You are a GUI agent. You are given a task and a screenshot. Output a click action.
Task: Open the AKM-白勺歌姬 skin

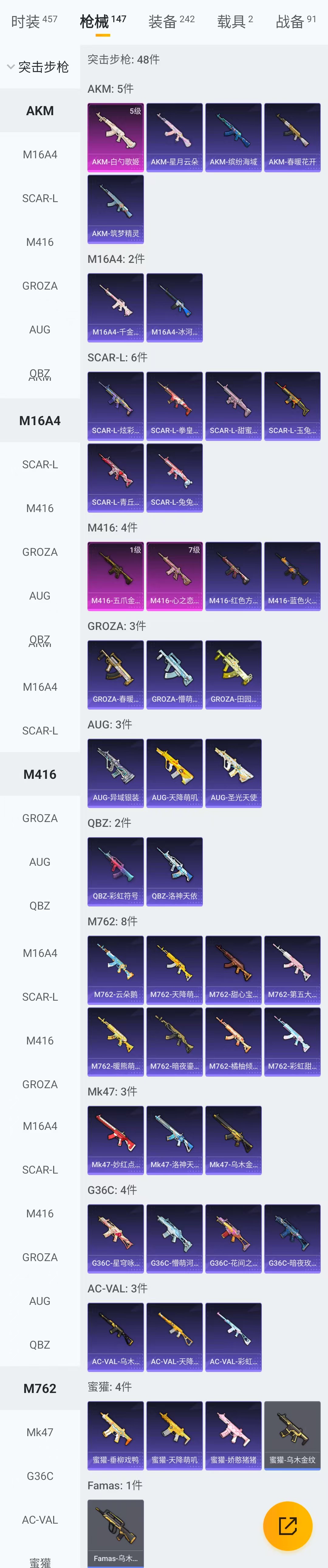point(116,138)
